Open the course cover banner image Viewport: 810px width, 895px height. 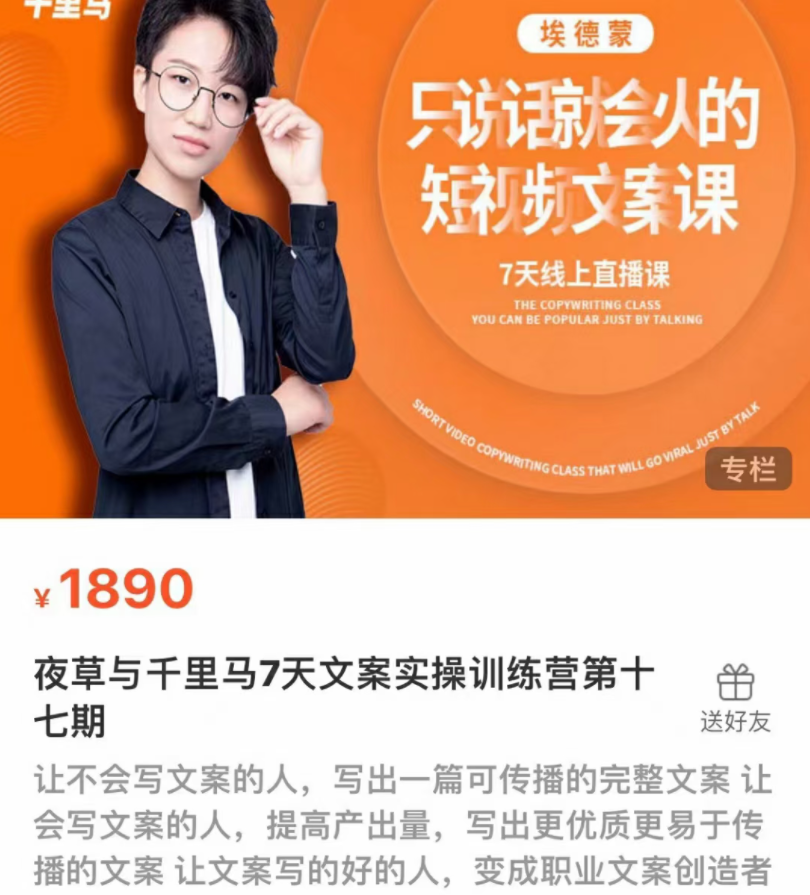pyautogui.click(x=405, y=260)
